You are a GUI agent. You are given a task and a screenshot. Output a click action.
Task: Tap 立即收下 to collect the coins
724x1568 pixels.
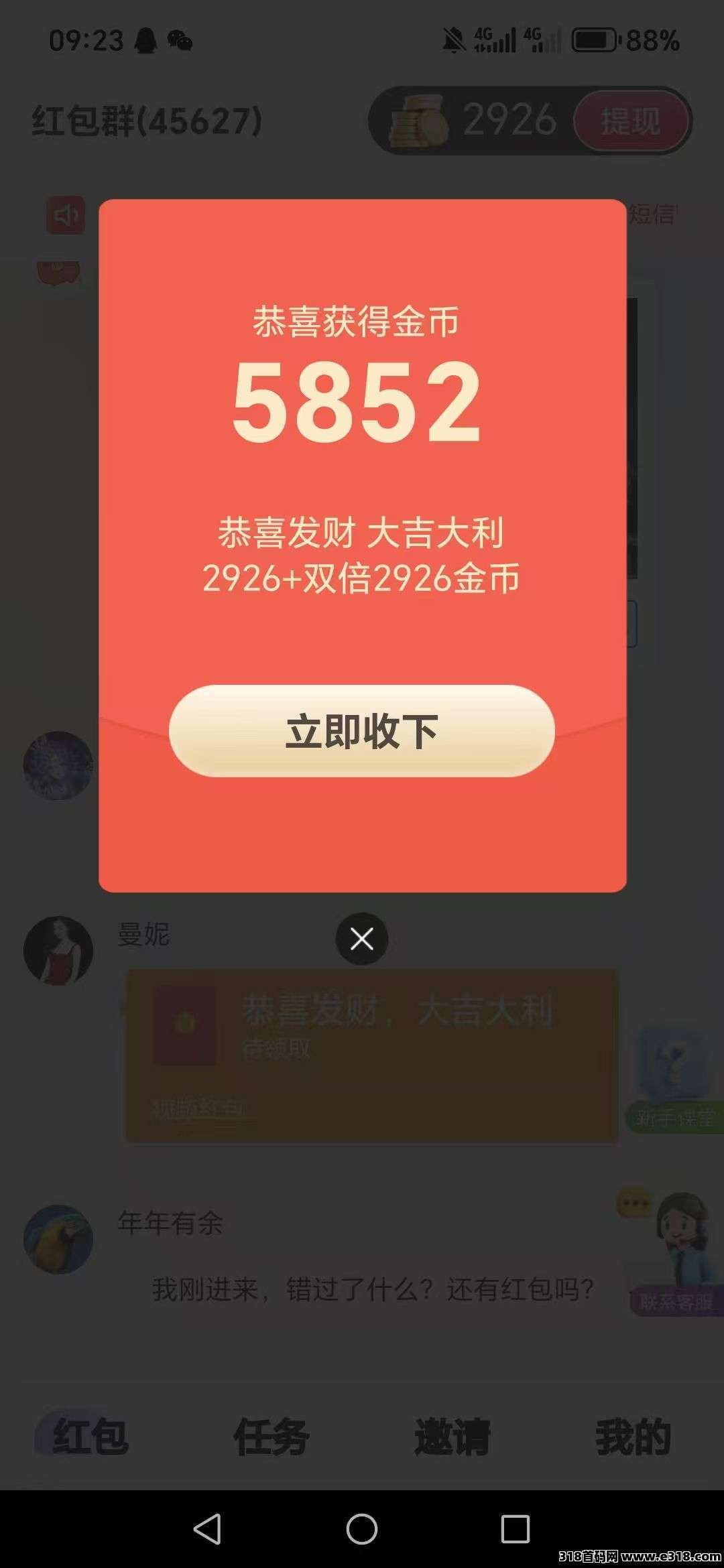click(x=361, y=730)
